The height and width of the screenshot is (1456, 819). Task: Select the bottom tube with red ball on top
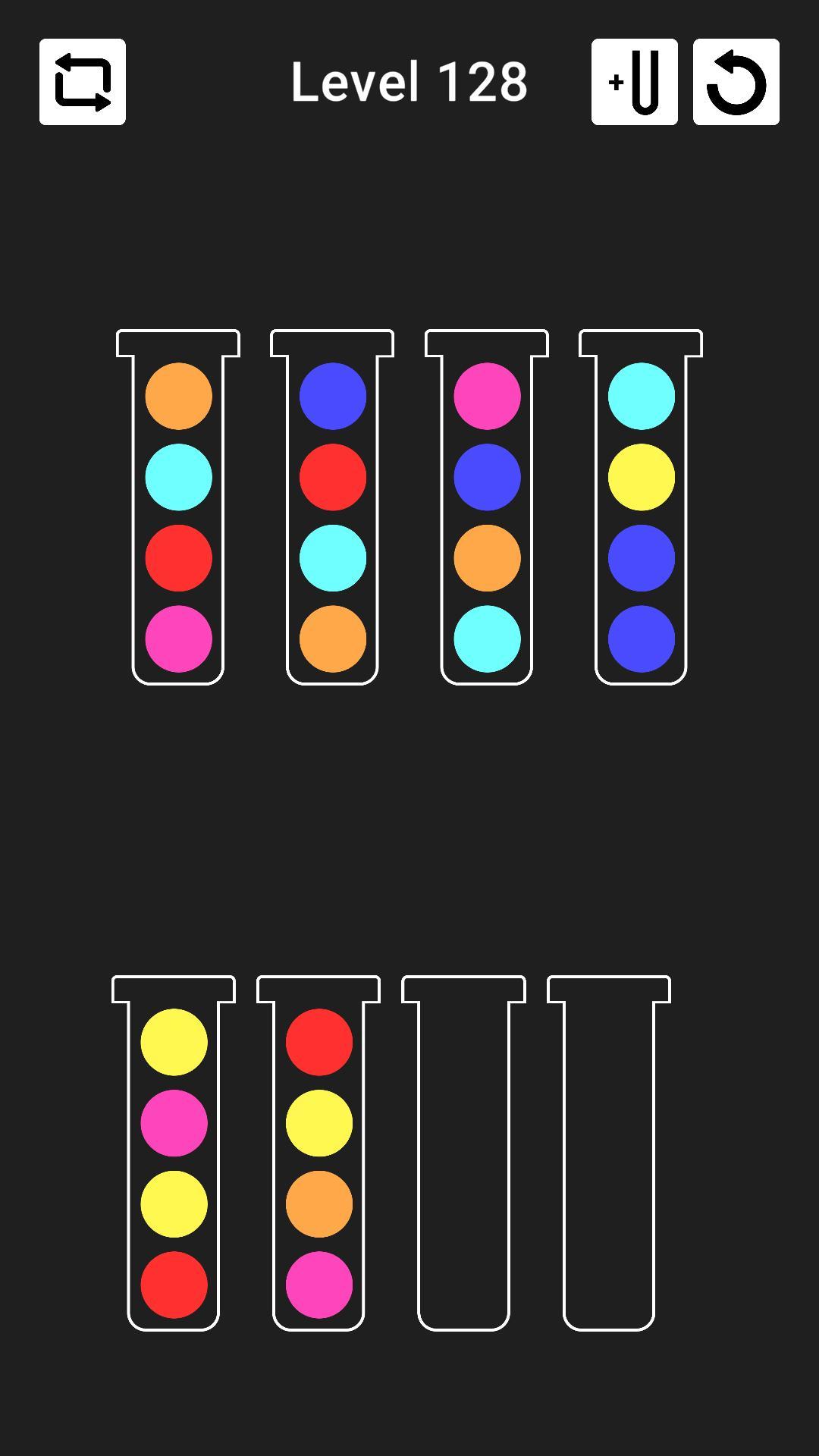[x=318, y=1153]
